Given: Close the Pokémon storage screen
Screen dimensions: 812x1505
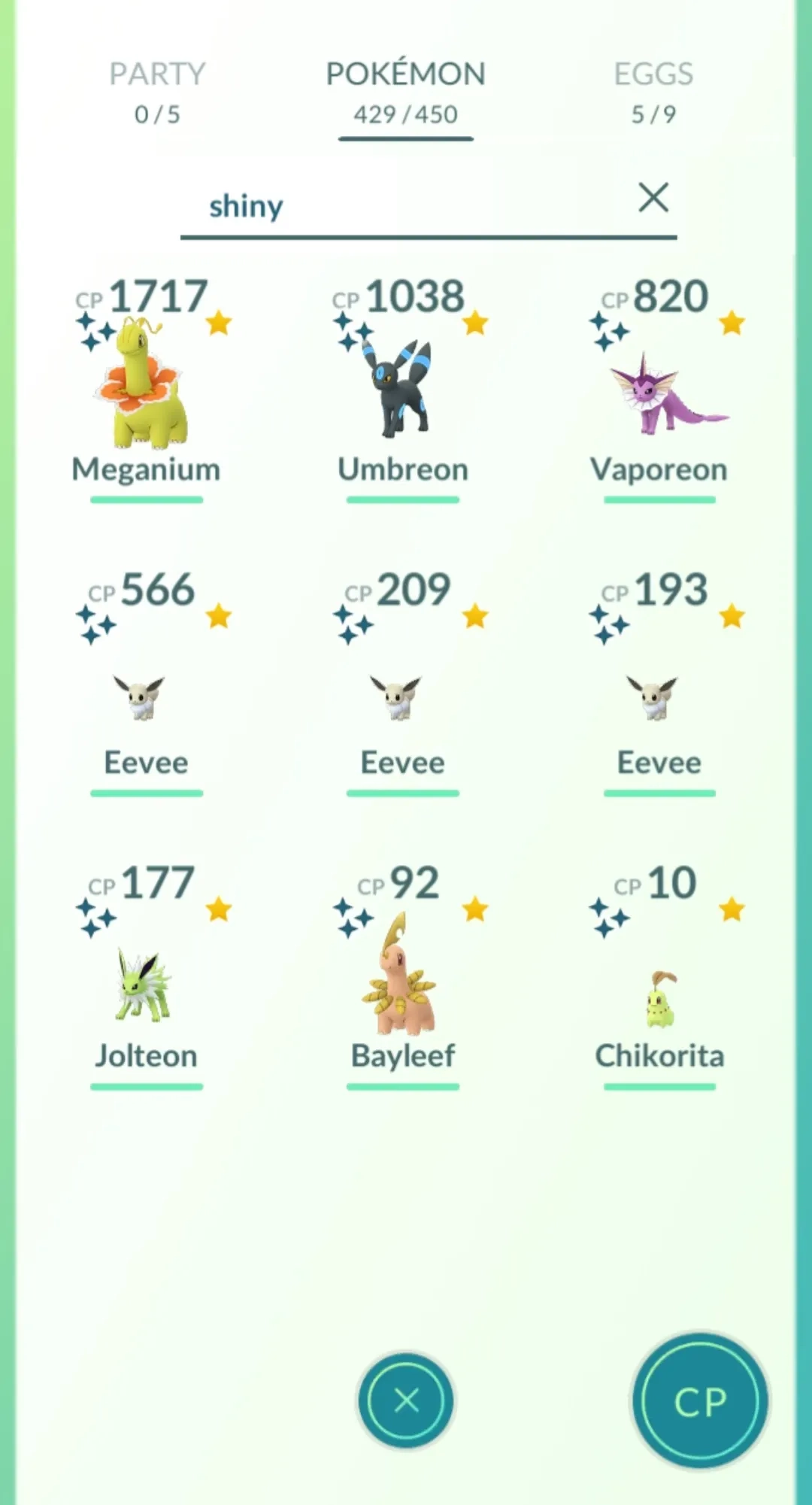Looking at the screenshot, I should (406, 1400).
